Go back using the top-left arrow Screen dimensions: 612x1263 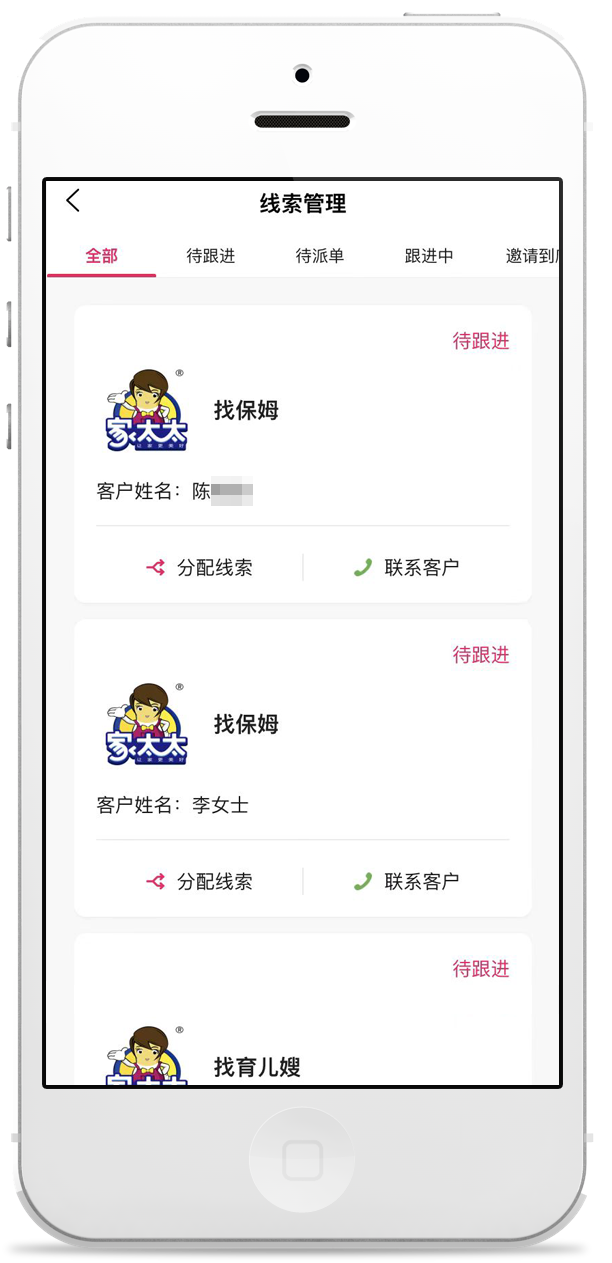point(73,201)
